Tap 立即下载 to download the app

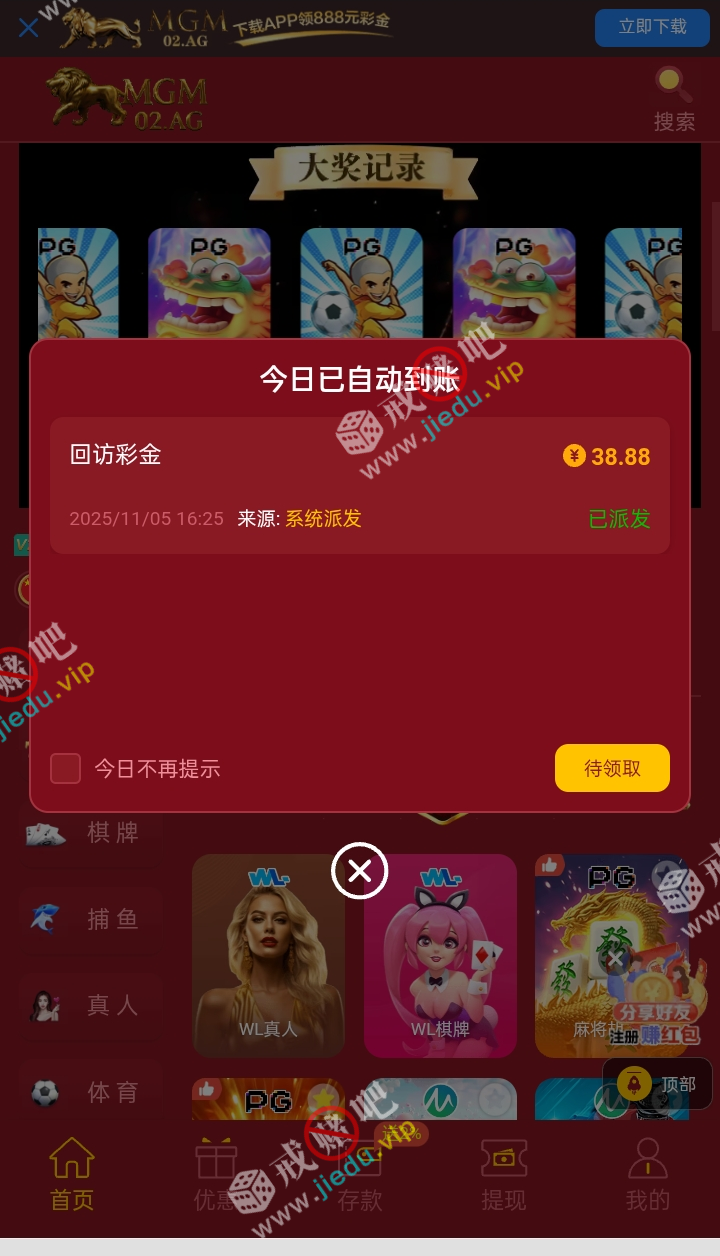point(652,28)
